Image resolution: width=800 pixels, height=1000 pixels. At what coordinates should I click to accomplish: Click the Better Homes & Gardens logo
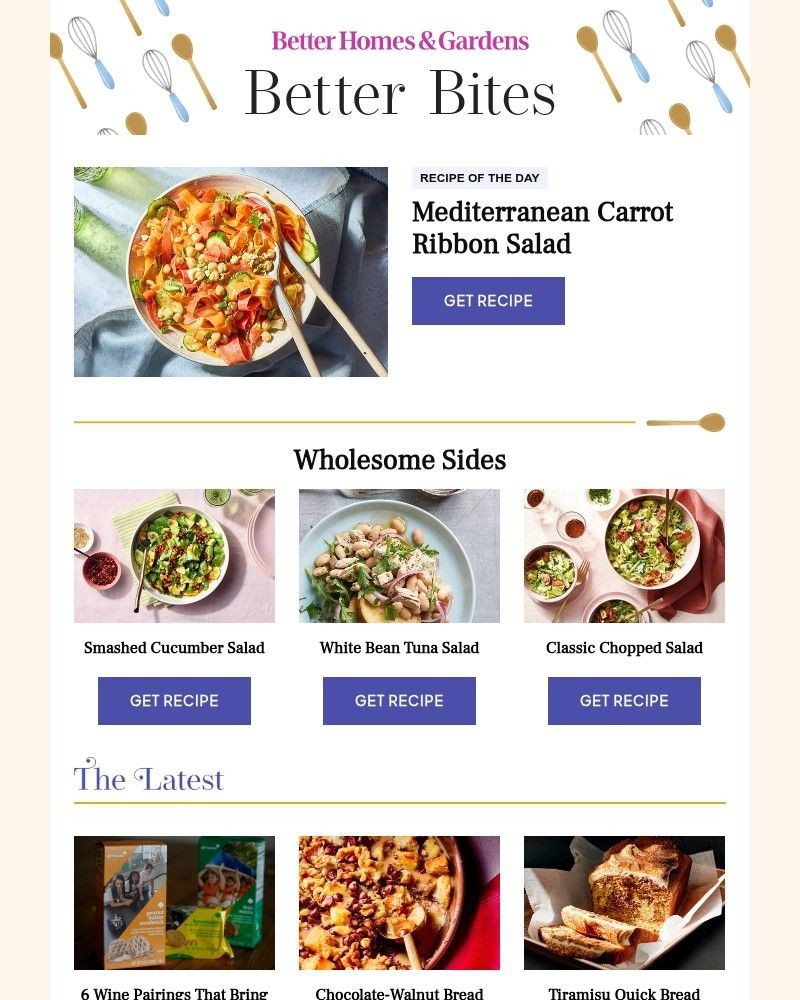point(398,43)
